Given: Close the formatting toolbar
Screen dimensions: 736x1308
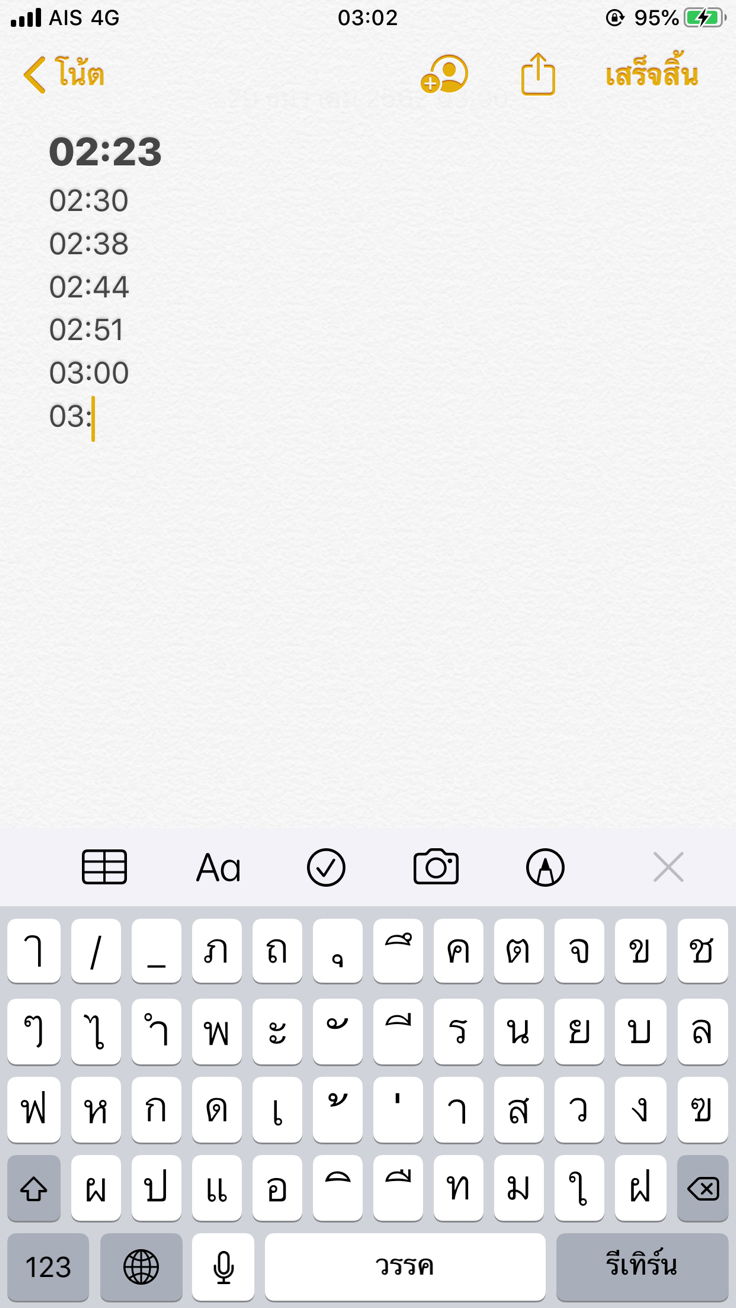Looking at the screenshot, I should pos(668,867).
